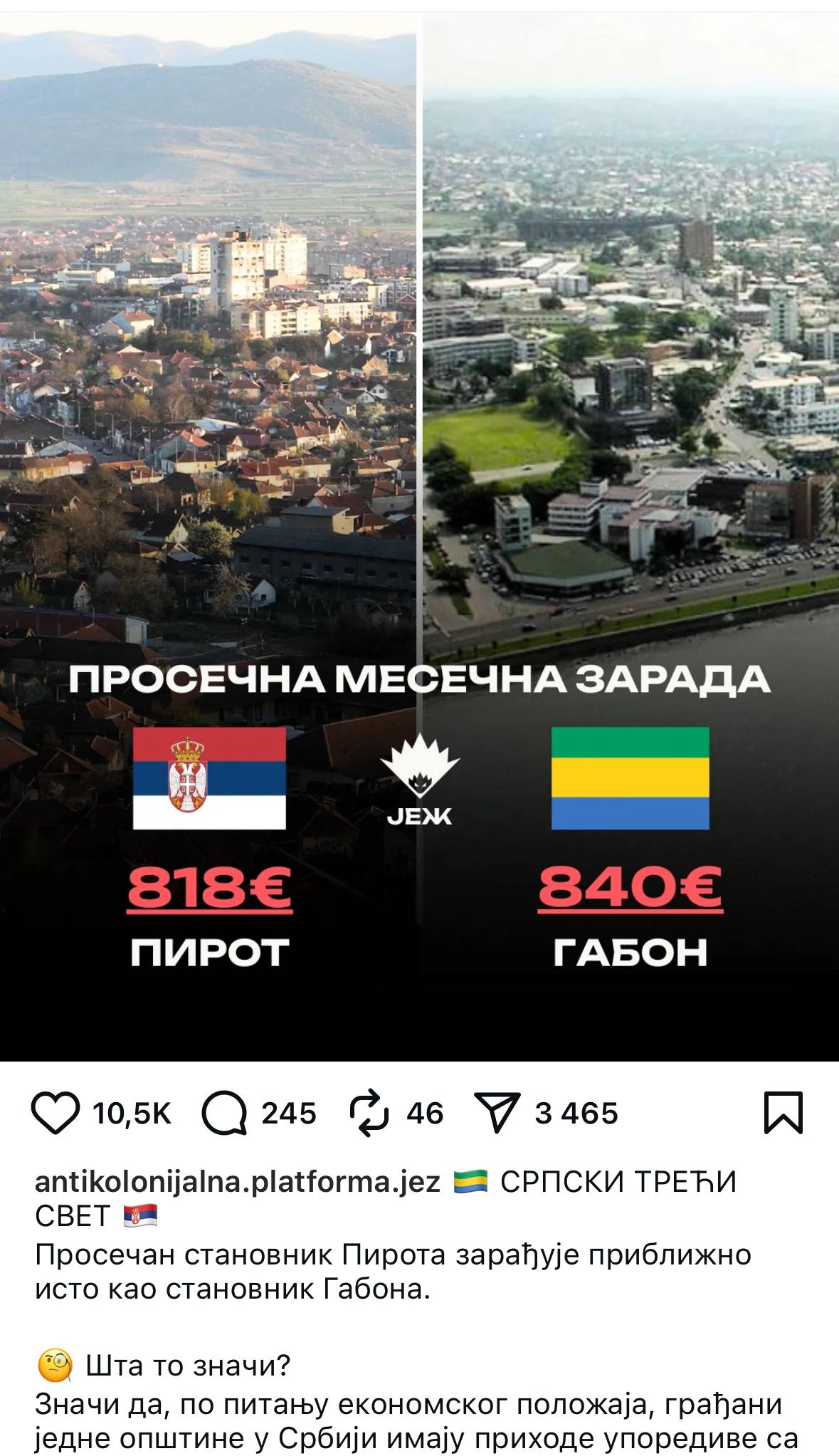Share the post via the paper plane icon
The height and width of the screenshot is (1456, 839).
click(x=498, y=1114)
